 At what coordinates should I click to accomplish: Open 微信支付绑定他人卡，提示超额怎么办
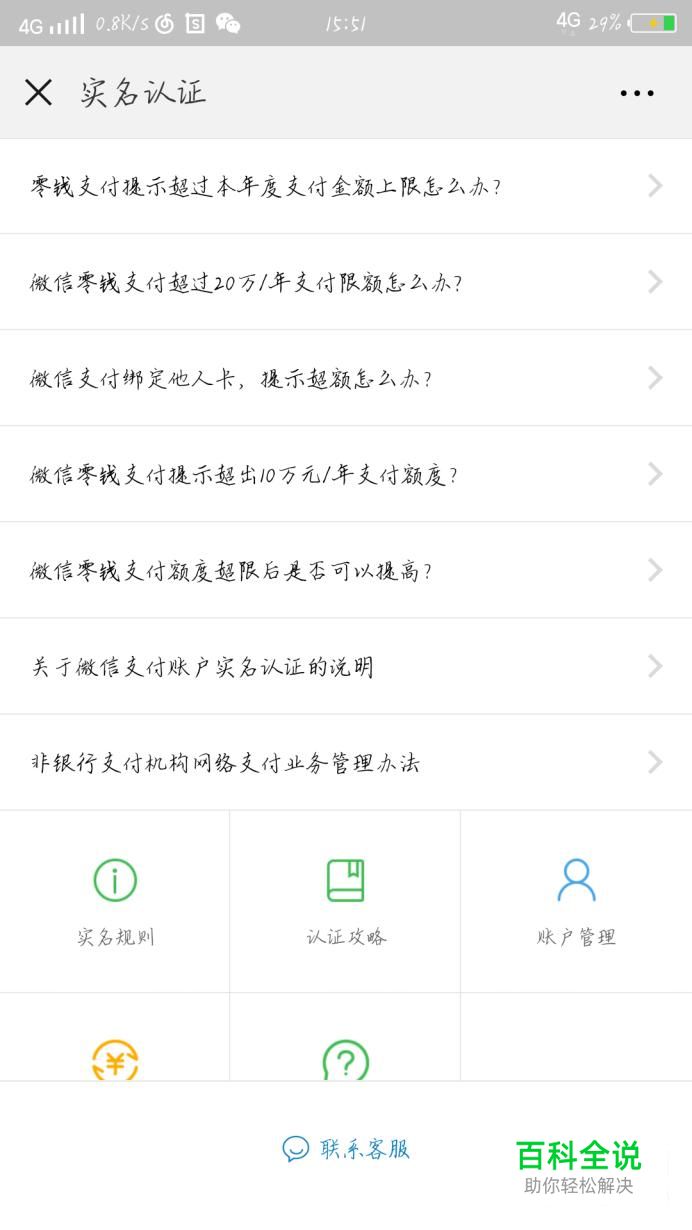pyautogui.click(x=346, y=378)
